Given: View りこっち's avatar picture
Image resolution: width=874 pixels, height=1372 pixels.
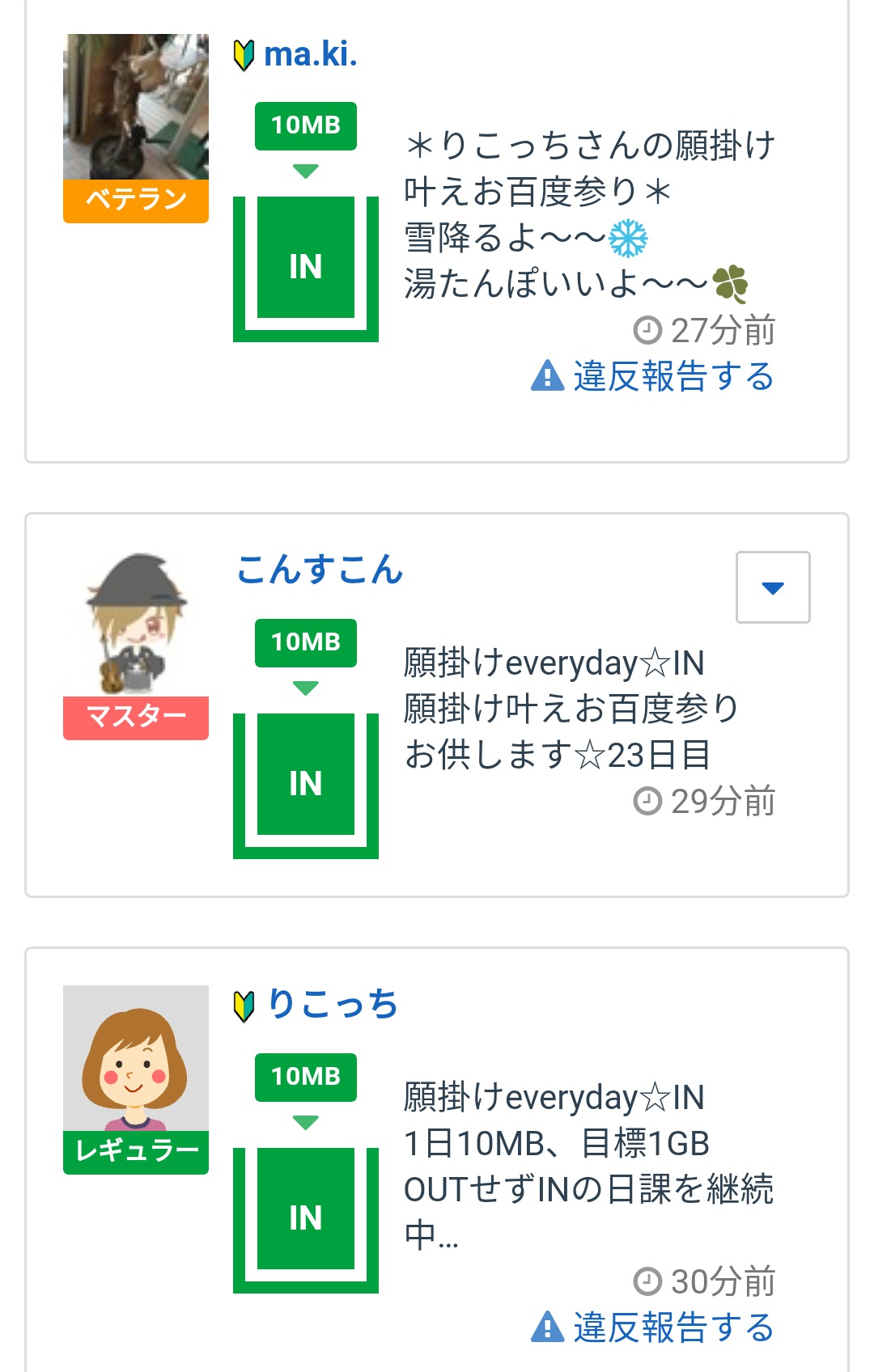Looking at the screenshot, I should click(x=136, y=1058).
